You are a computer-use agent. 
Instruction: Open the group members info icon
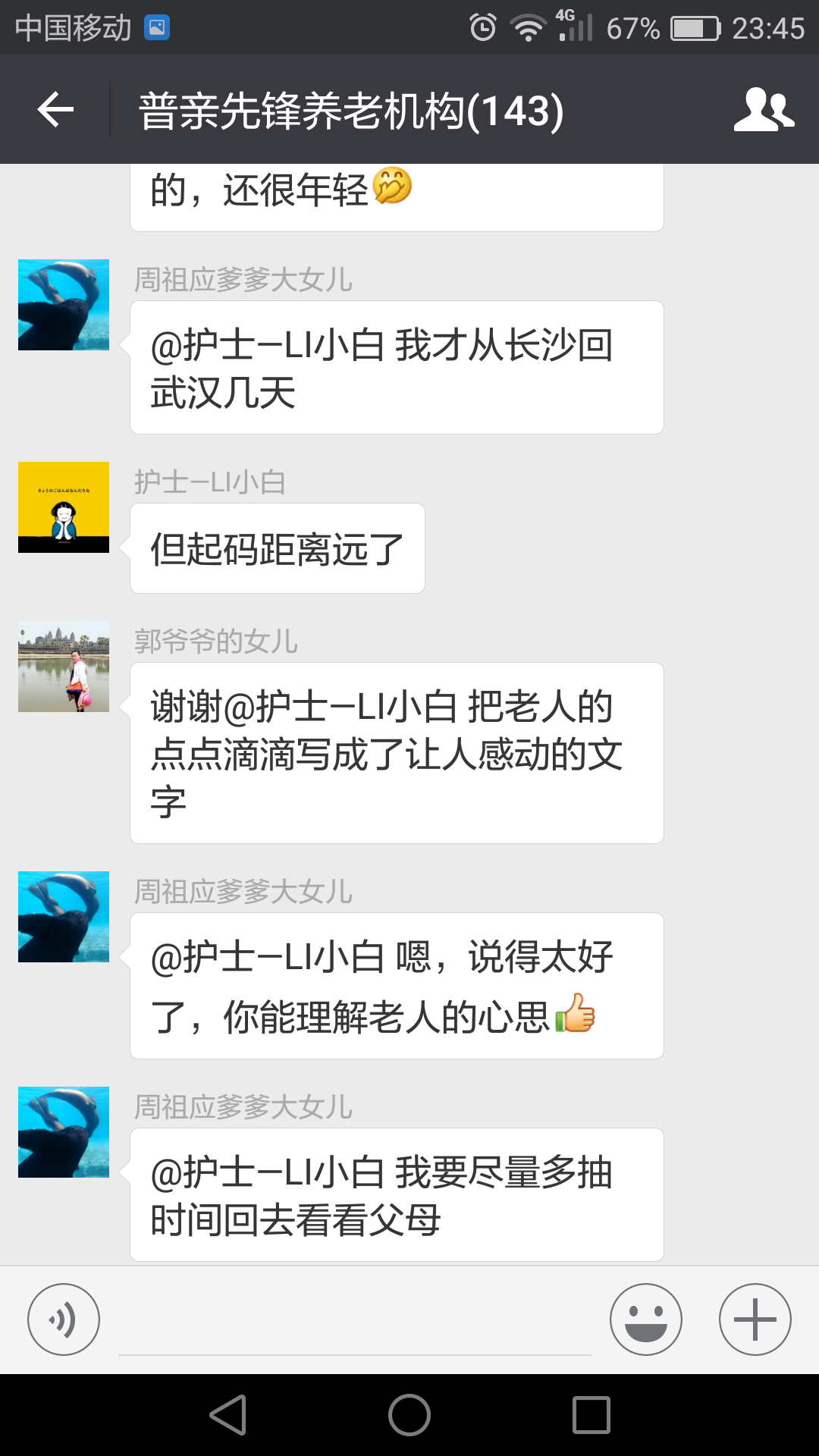764,110
